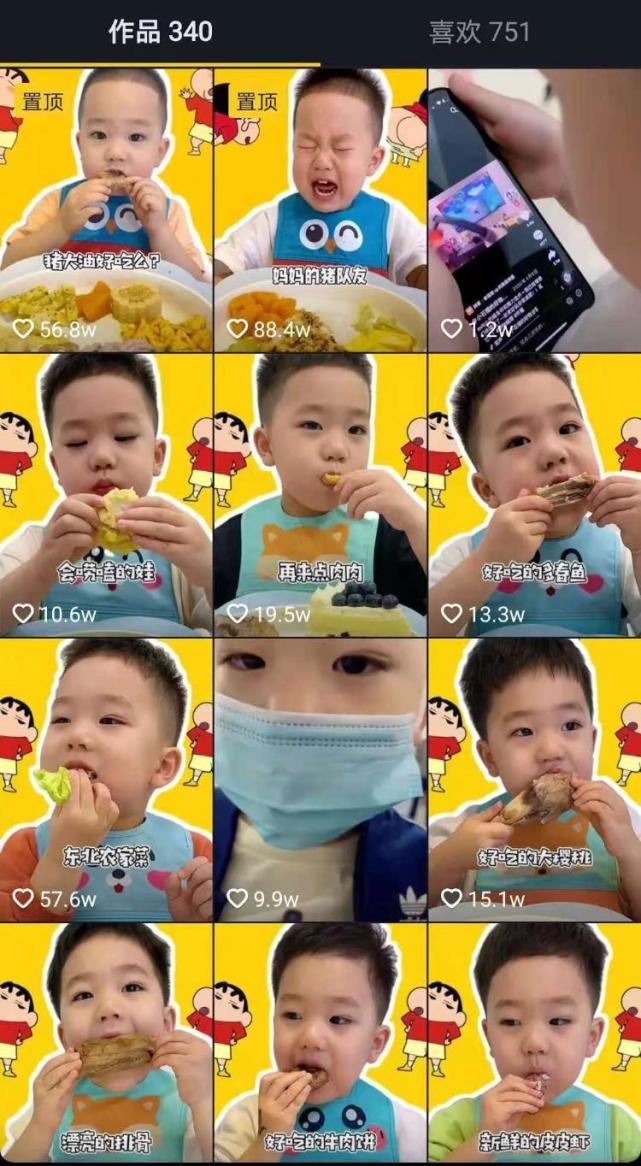Screen dimensions: 641x1166
Task: Play the video 东北农家菜
Action: click(106, 780)
